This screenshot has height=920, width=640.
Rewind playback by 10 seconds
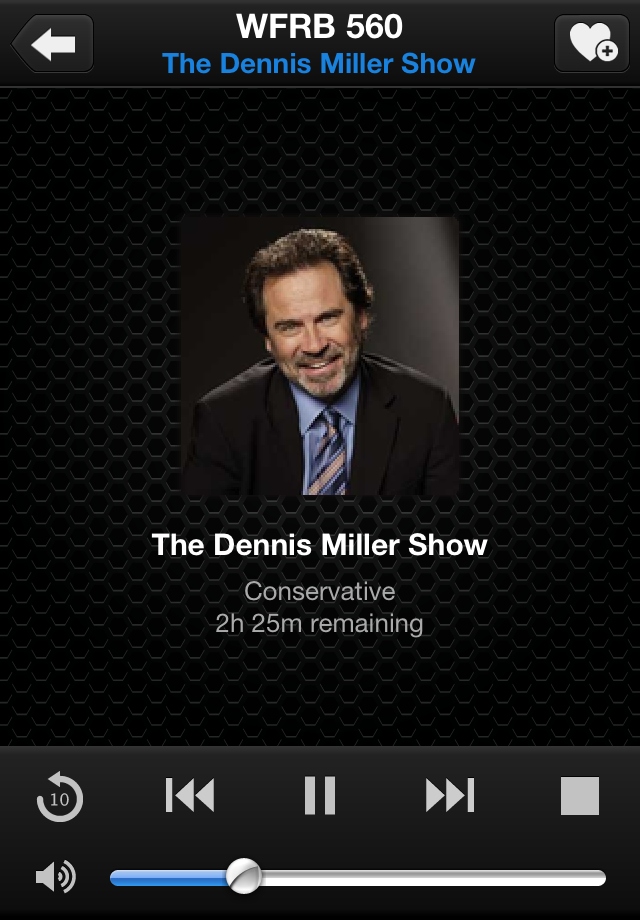(60, 797)
